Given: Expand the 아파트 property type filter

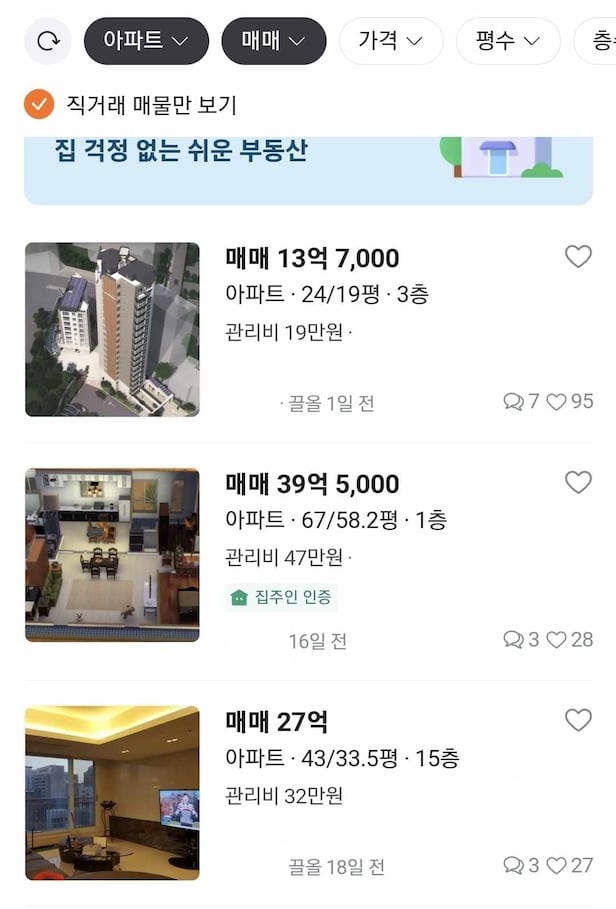Looking at the screenshot, I should pos(146,41).
